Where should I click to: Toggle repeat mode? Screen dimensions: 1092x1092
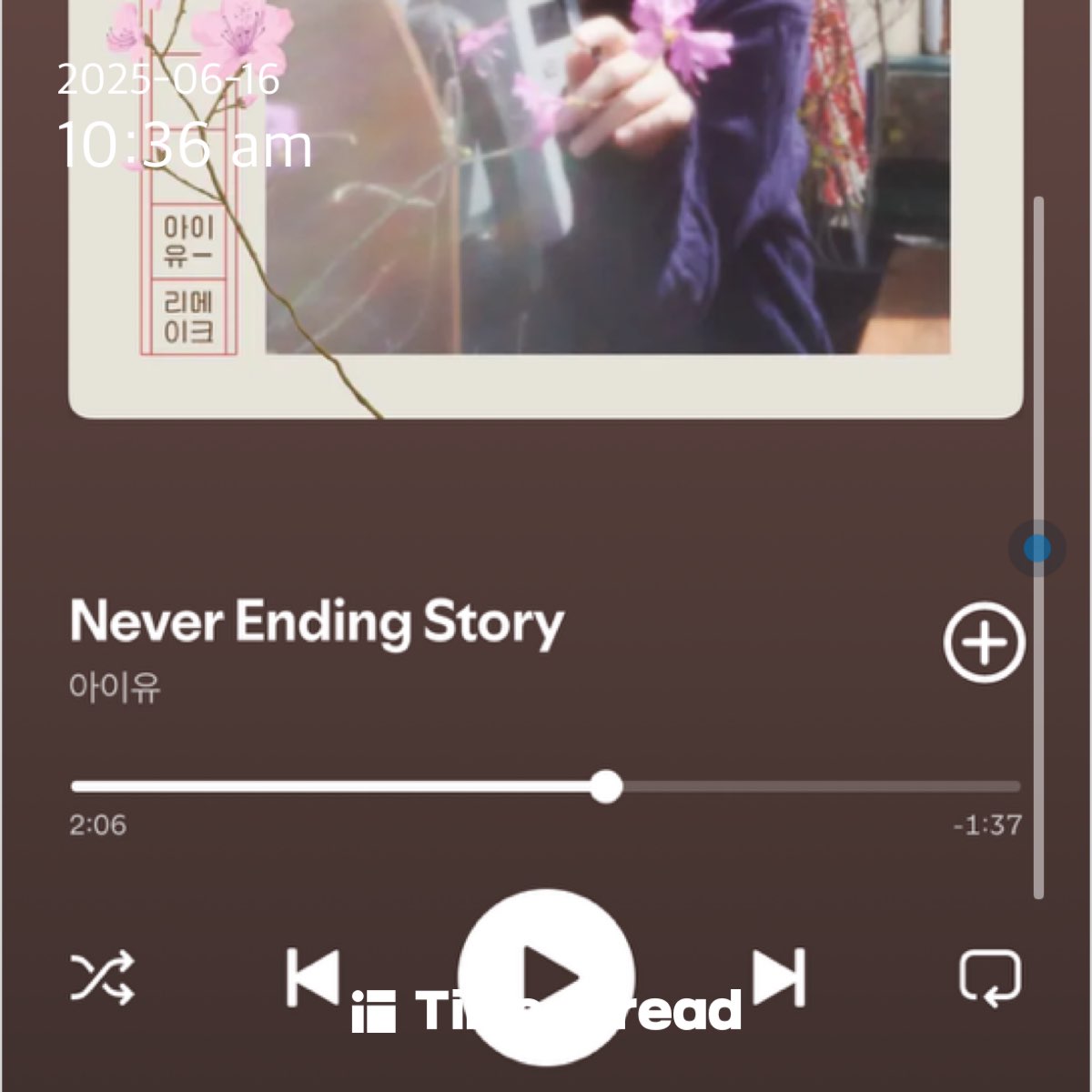click(x=990, y=978)
